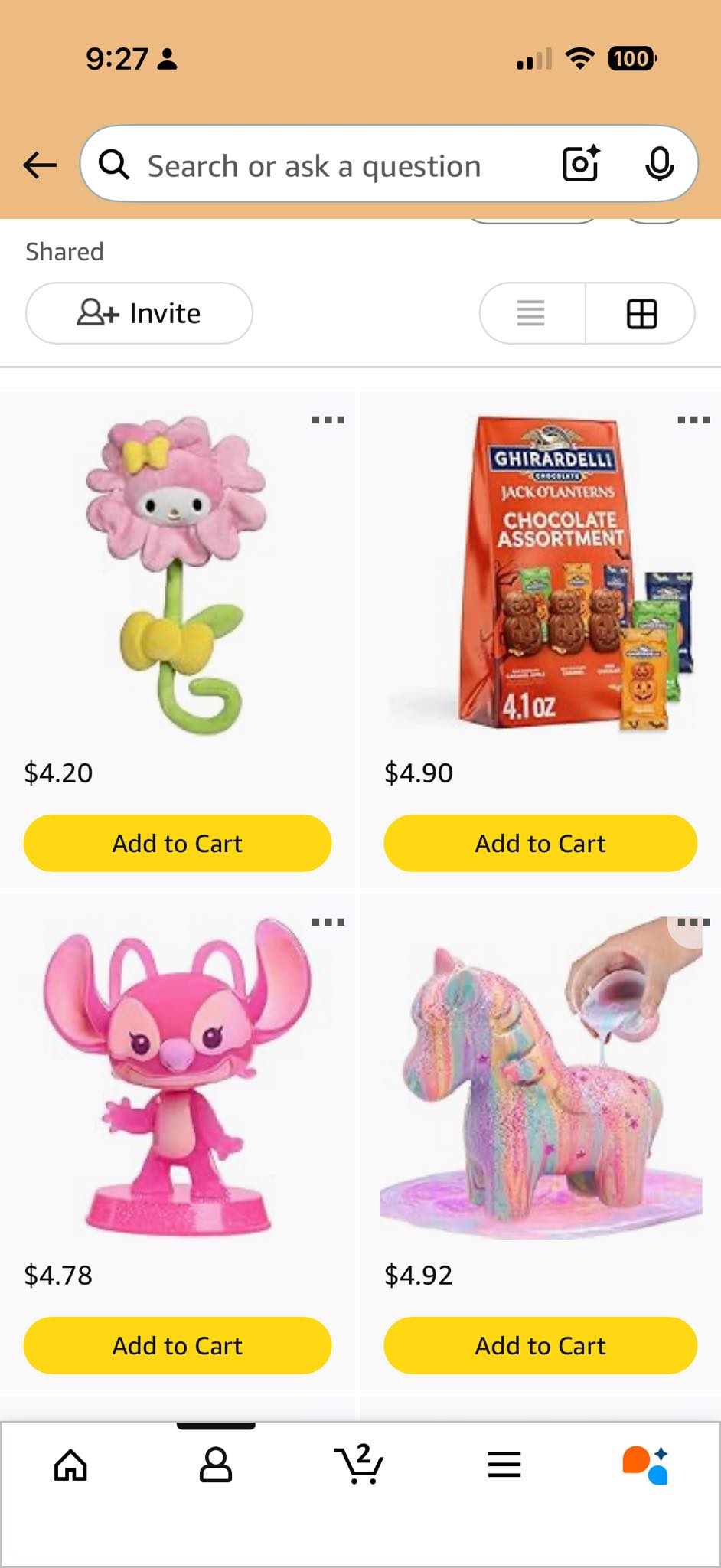721x1568 pixels.
Task: Invite someone to this list
Action: coord(139,313)
